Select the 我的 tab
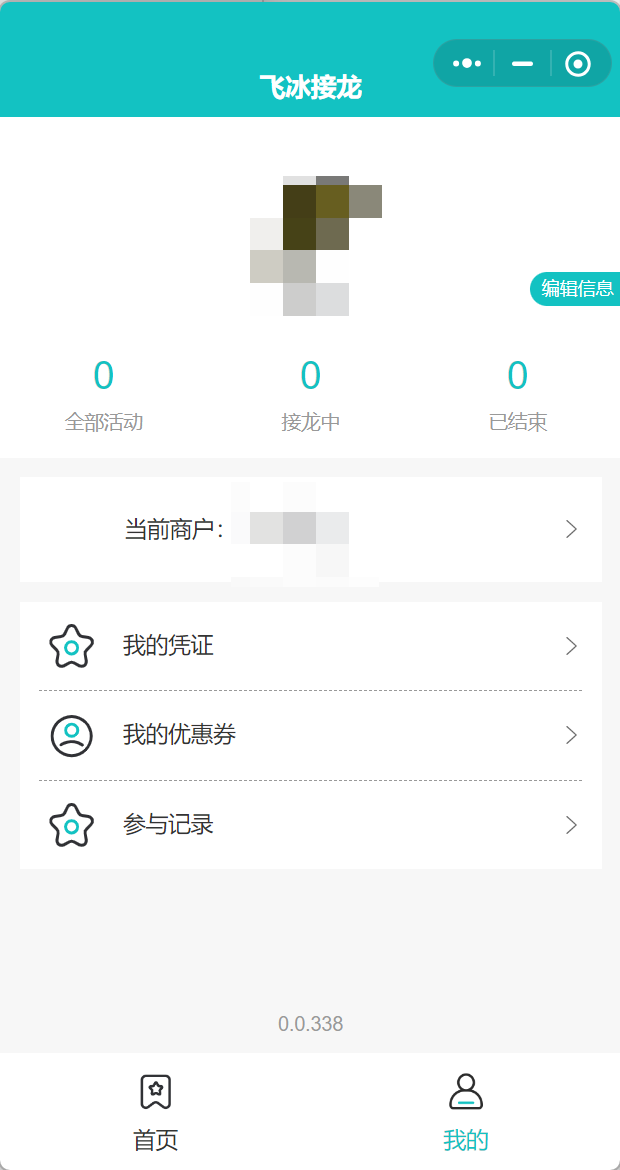 point(466,1112)
